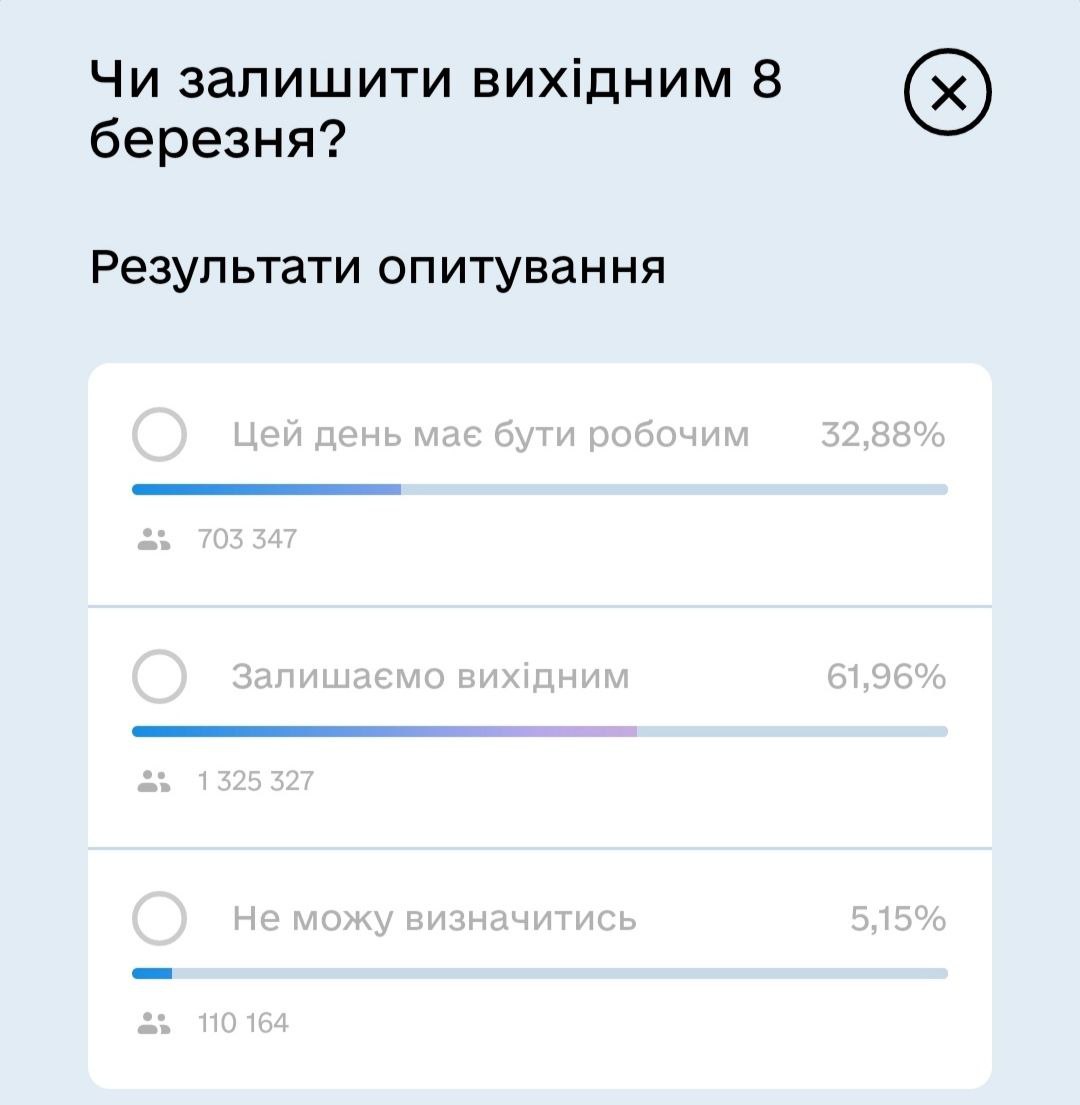1080x1105 pixels.
Task: Select 'Цей день має бути робочим' option
Action: pyautogui.click(x=159, y=435)
